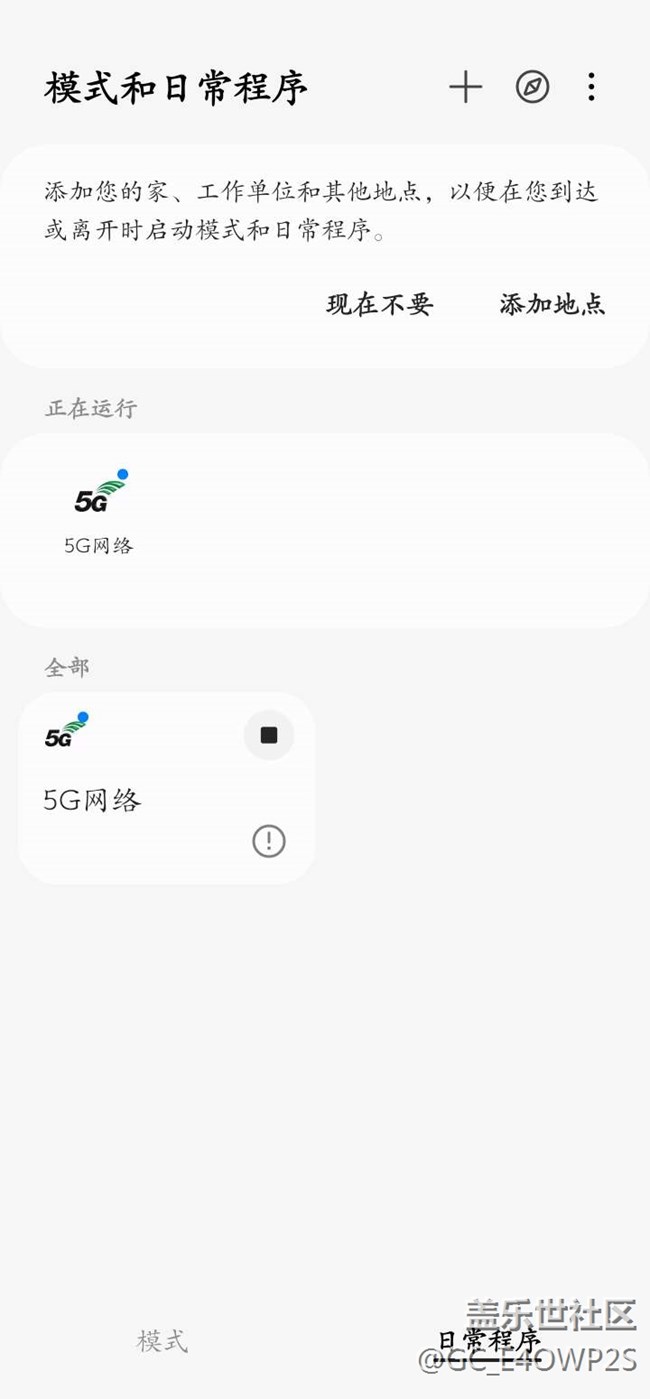This screenshot has height=1399, width=650.
Task: Choose 添加地点 to add a location
Action: [552, 304]
